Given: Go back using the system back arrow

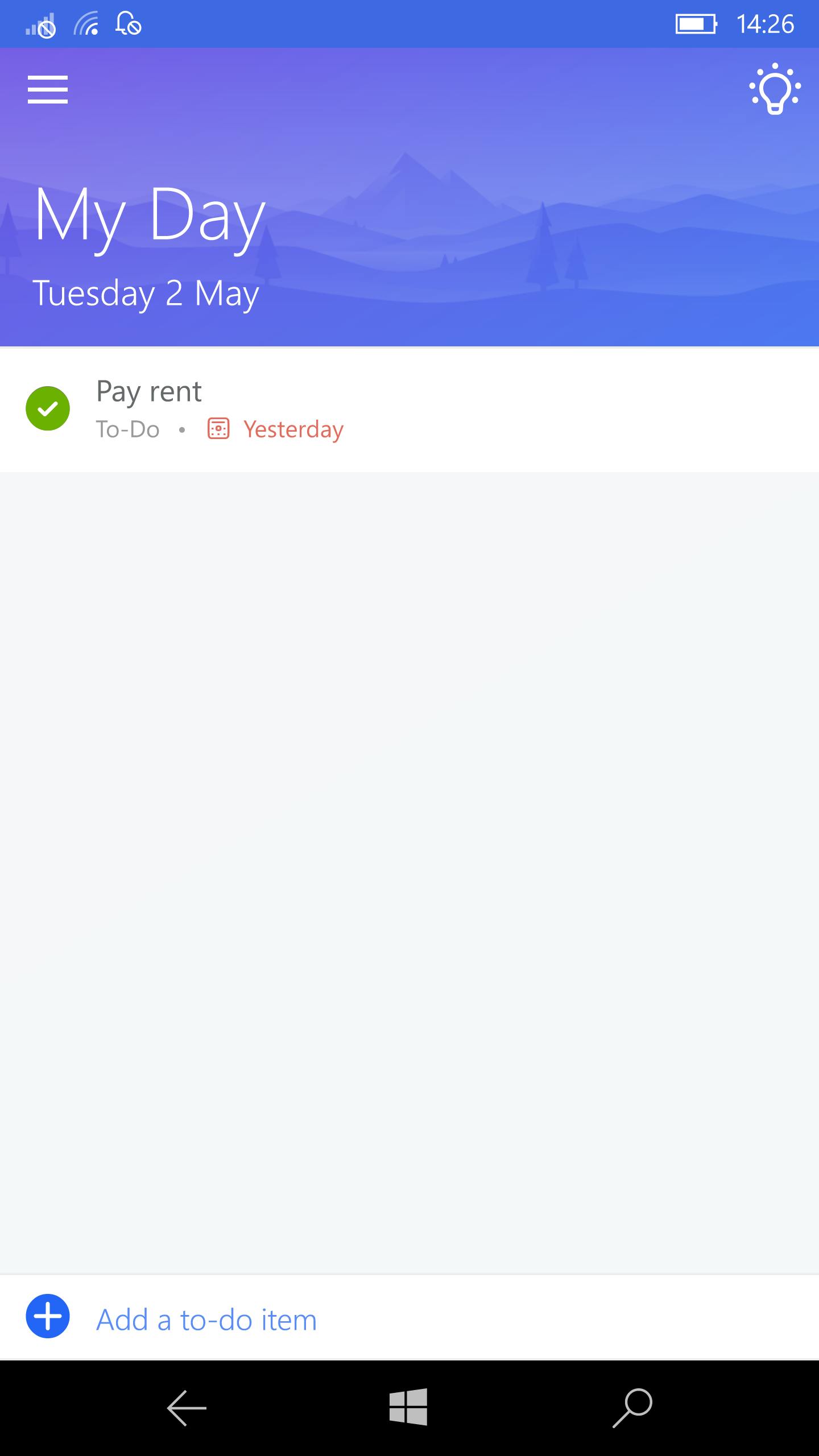Looking at the screenshot, I should [x=187, y=1408].
